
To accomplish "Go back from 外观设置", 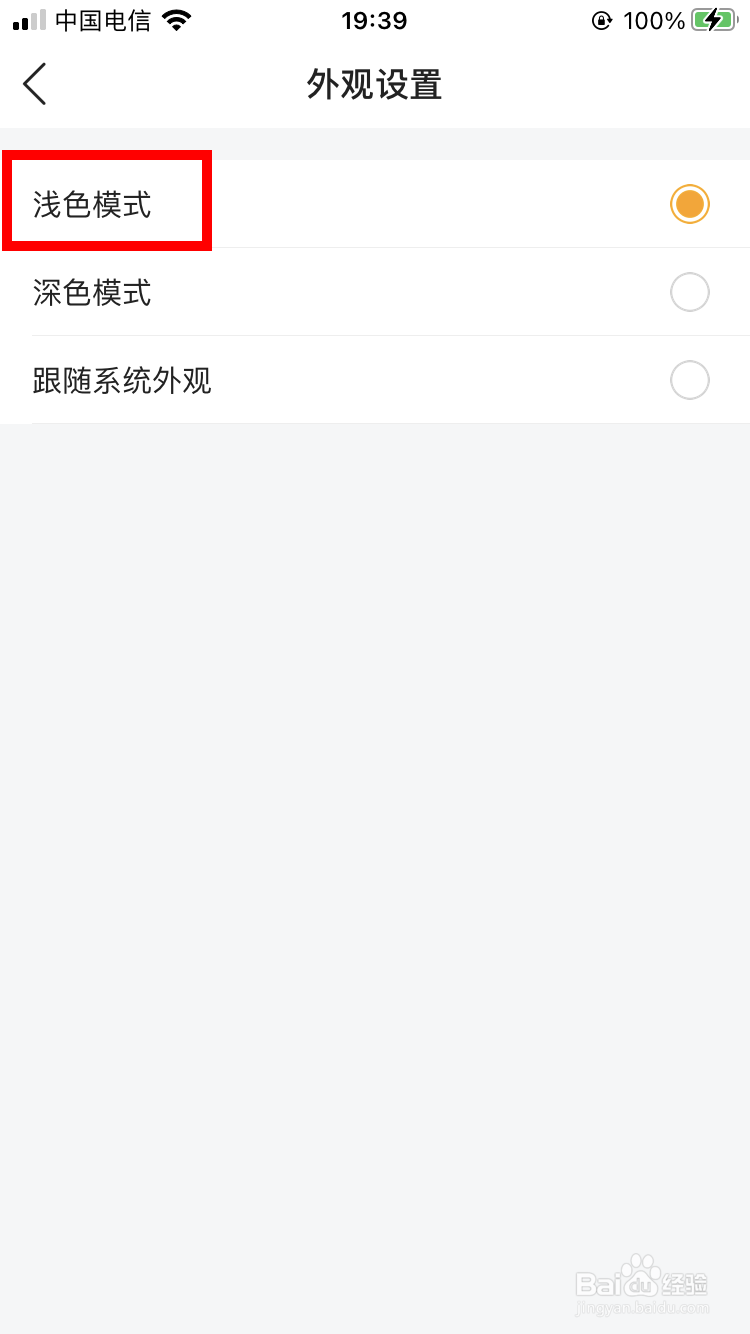I will (x=35, y=84).
